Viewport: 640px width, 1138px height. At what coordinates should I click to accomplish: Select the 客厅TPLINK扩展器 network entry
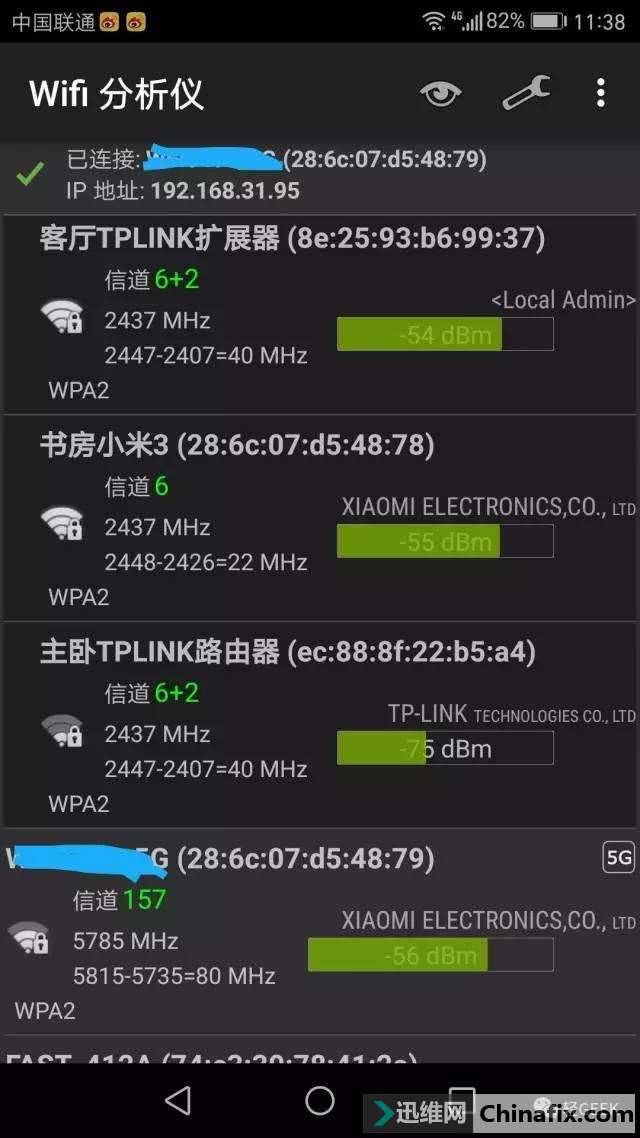coord(320,315)
